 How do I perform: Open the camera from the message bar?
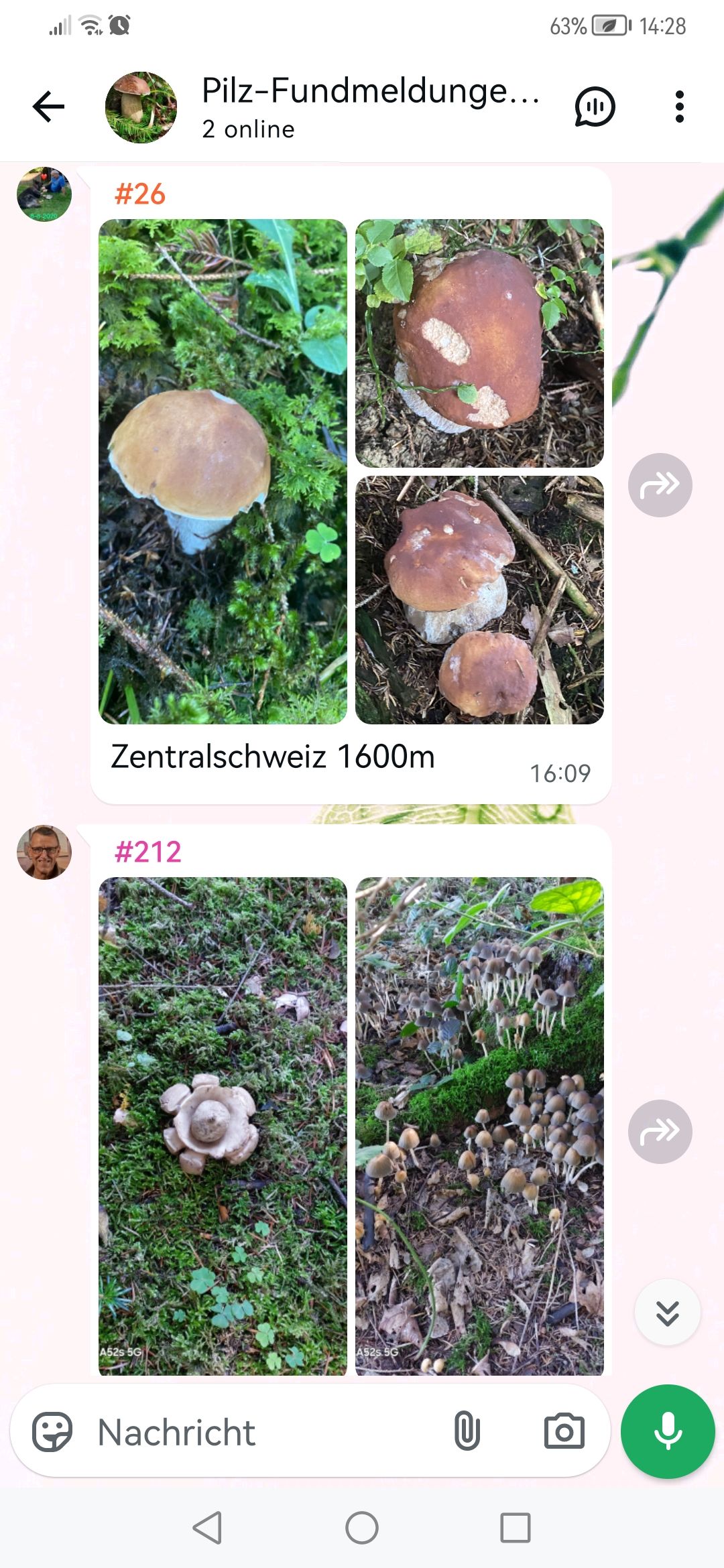(x=564, y=1431)
